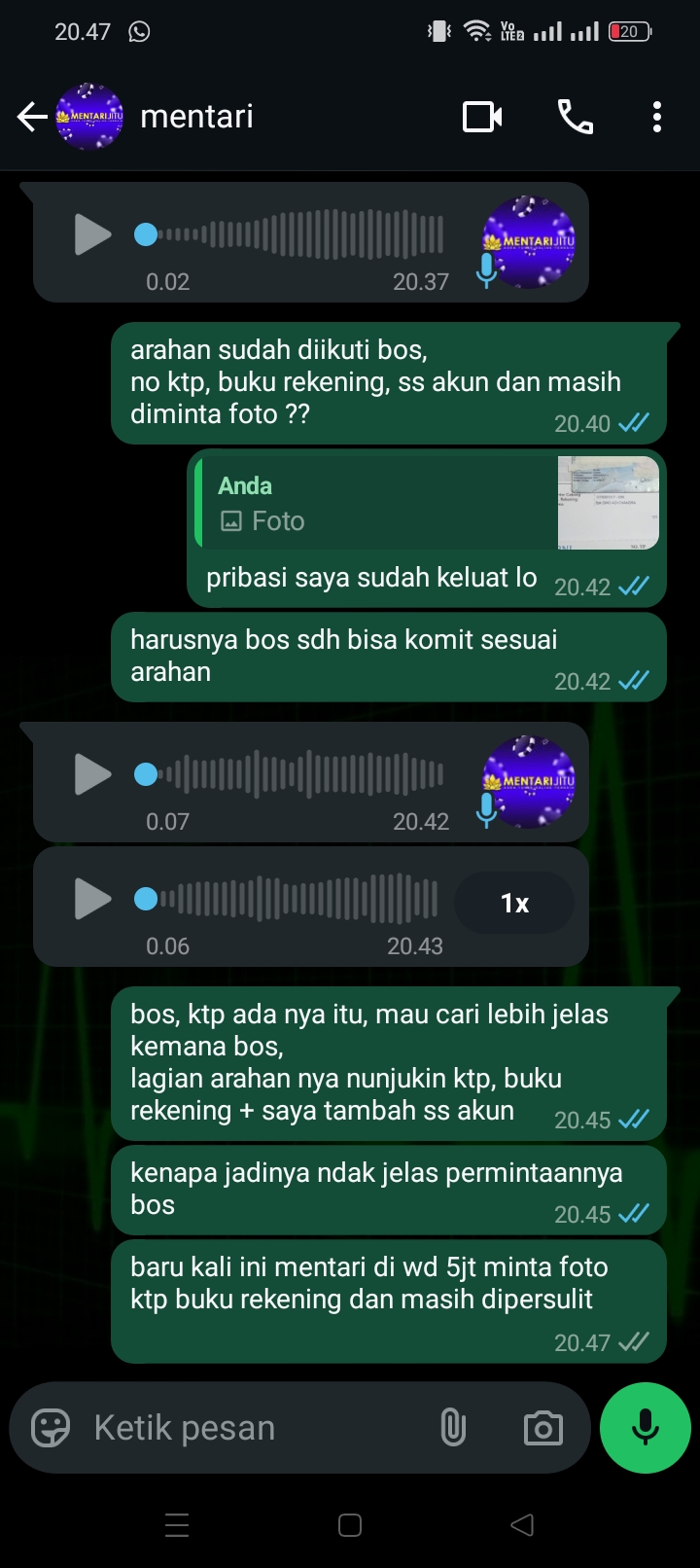Viewport: 700px width, 1568px height.
Task: Open mentari contact info from header name
Action: [x=196, y=117]
